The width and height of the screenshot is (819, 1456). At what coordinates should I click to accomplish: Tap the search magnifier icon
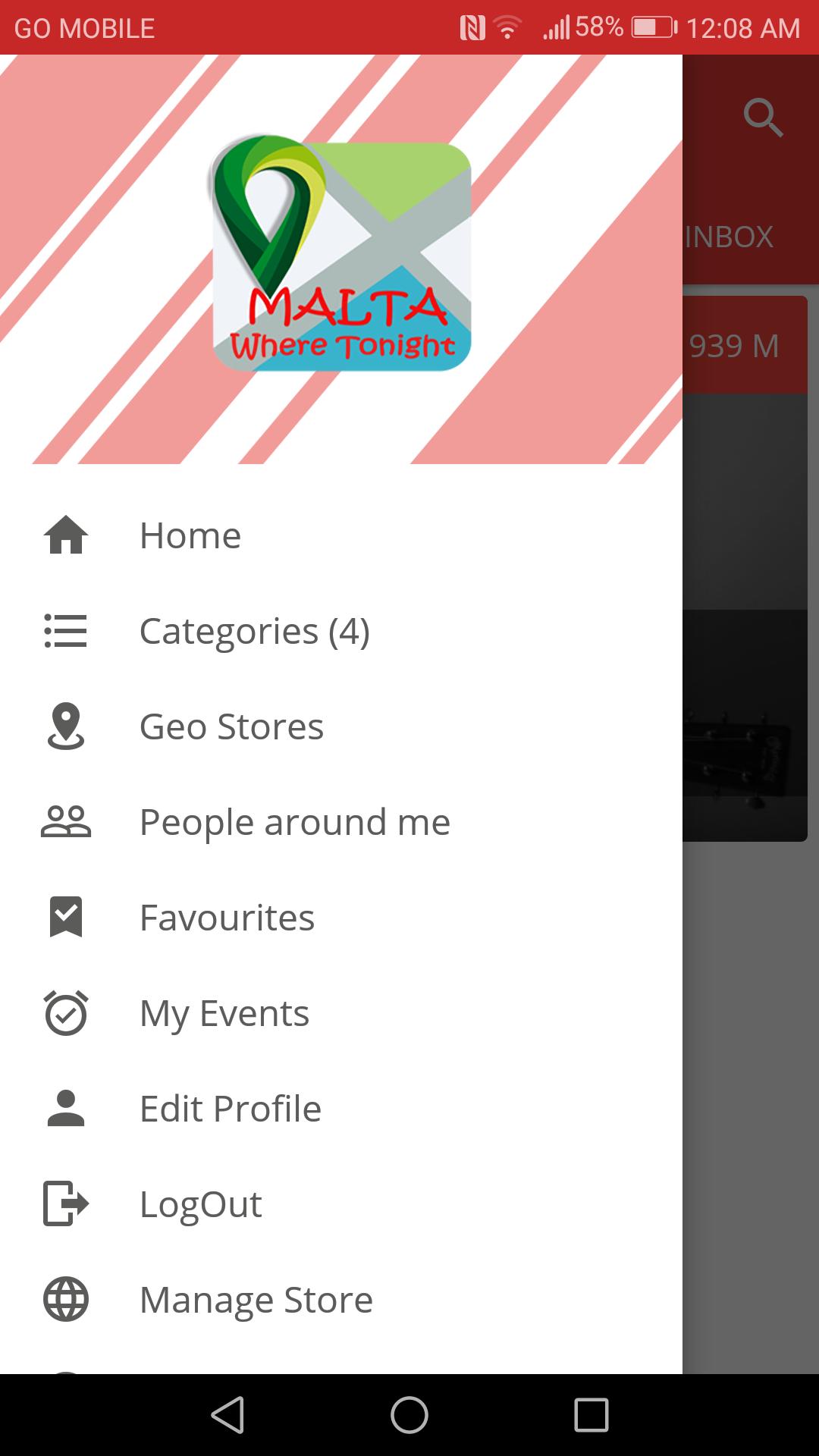click(762, 118)
